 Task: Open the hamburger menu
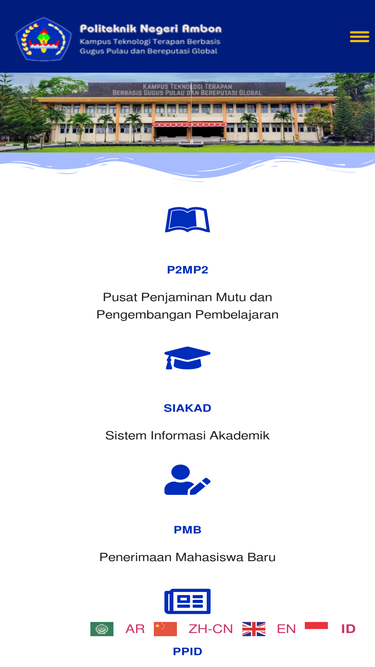click(359, 37)
